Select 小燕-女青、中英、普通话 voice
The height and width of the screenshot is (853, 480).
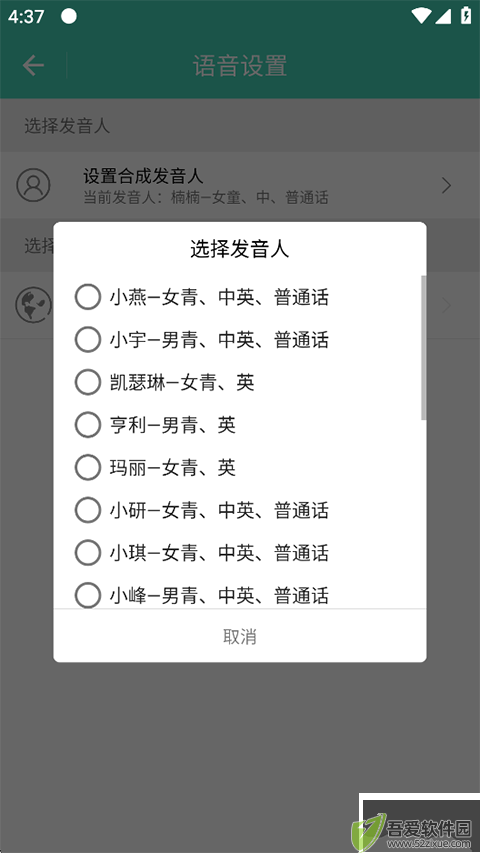[x=239, y=297]
